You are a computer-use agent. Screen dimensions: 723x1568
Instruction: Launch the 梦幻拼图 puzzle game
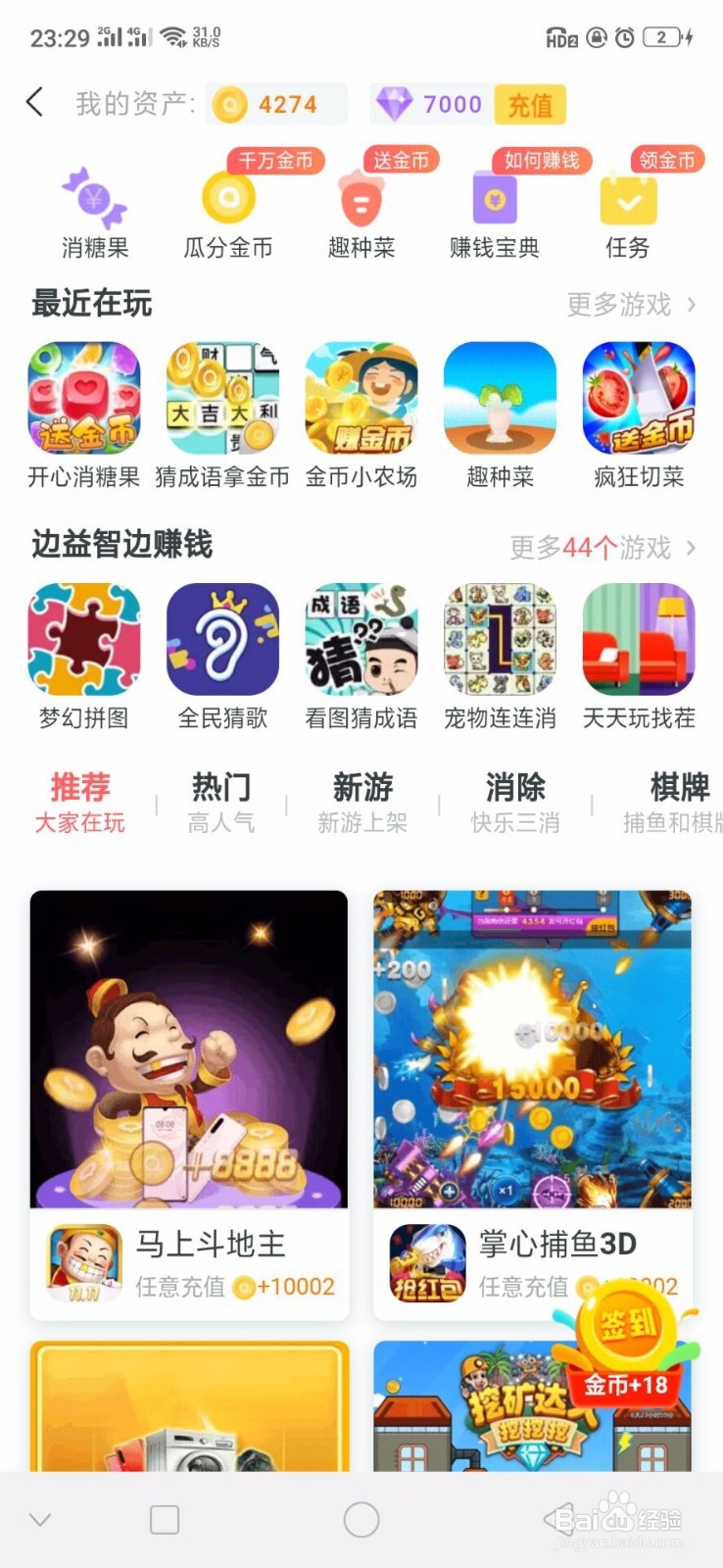[83, 640]
